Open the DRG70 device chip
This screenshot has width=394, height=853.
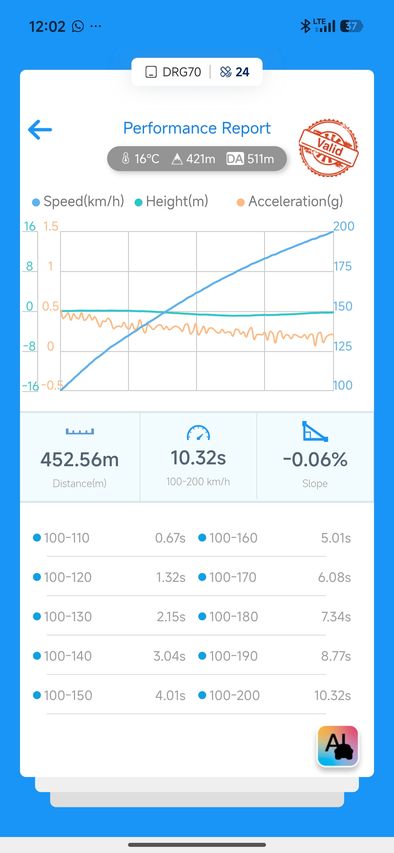click(173, 72)
